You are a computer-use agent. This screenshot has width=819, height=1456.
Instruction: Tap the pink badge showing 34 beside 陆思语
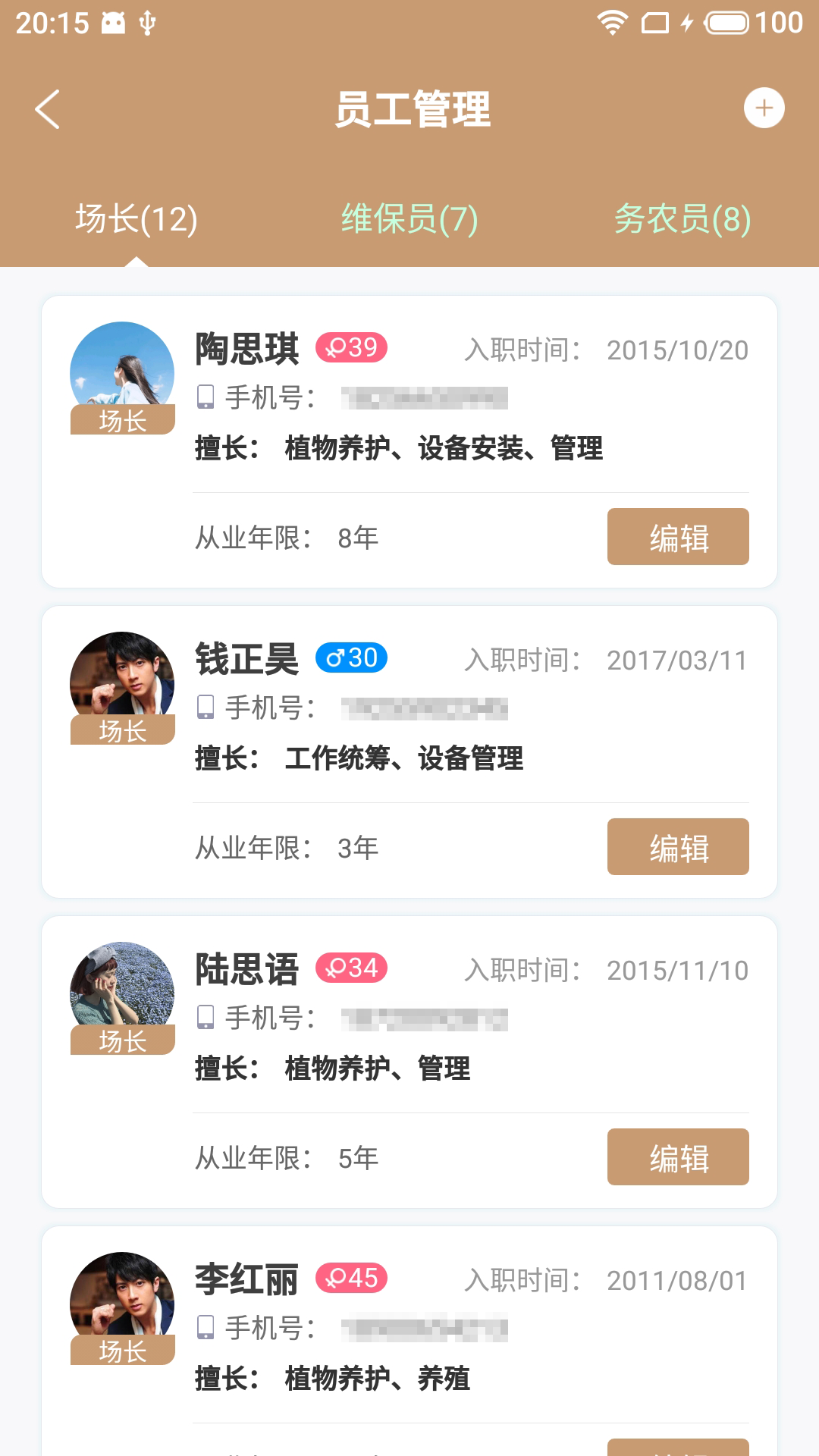pos(350,969)
